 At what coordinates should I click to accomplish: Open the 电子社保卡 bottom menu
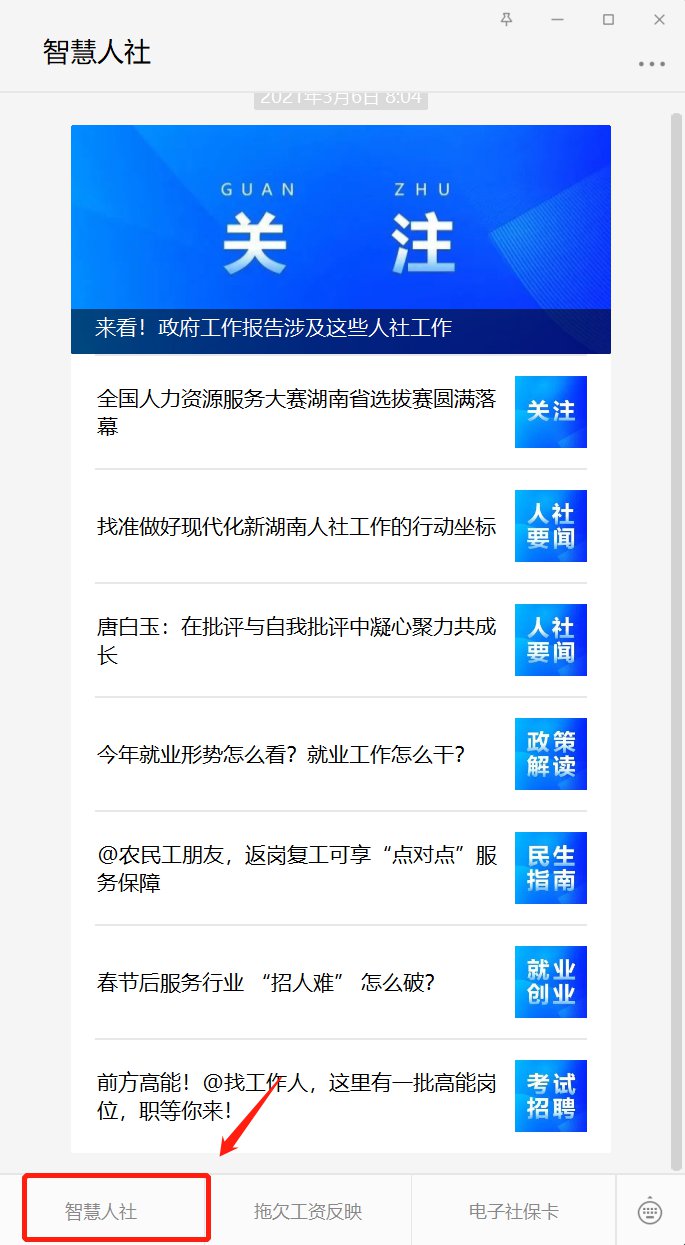coord(513,1212)
